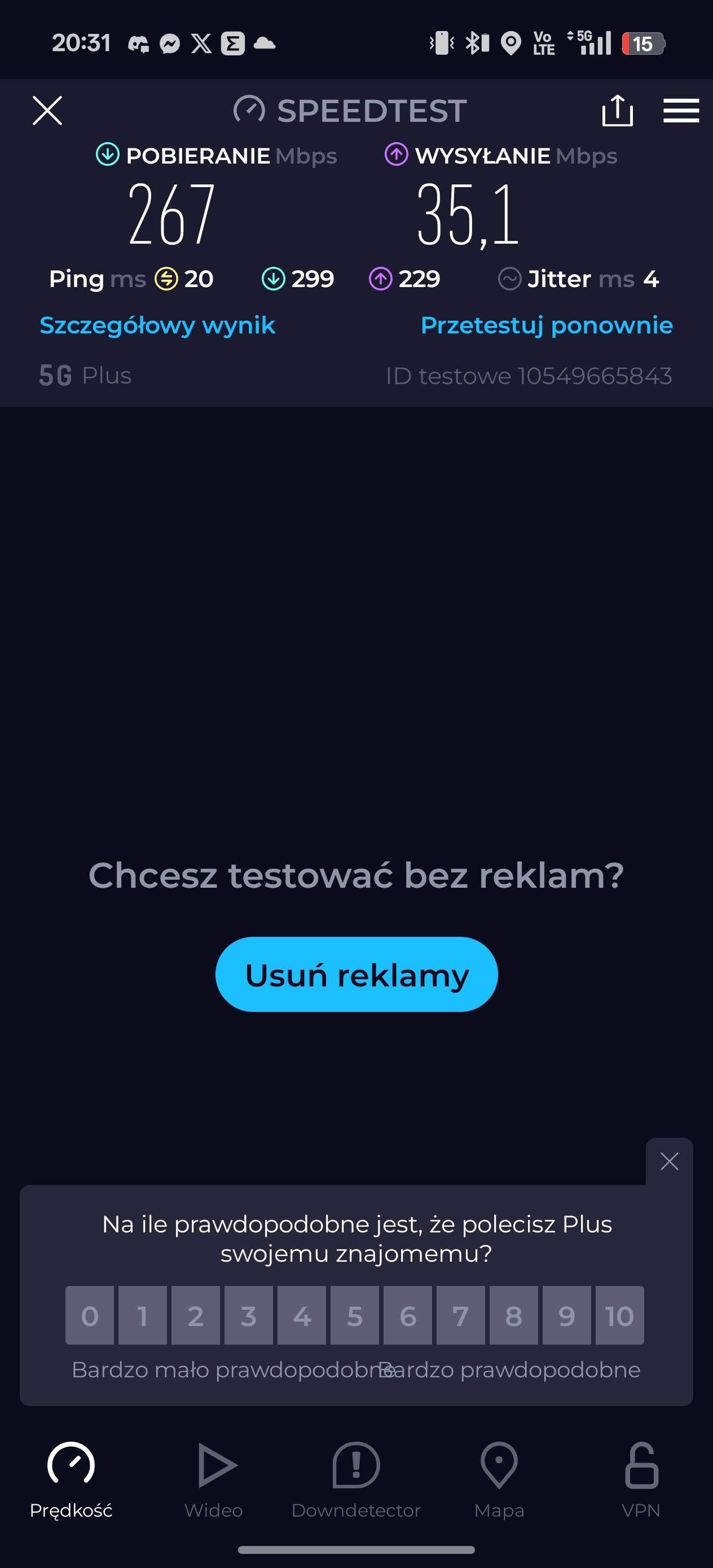Choose rating 5 in the survey
This screenshot has width=713, height=1568.
(x=355, y=1315)
